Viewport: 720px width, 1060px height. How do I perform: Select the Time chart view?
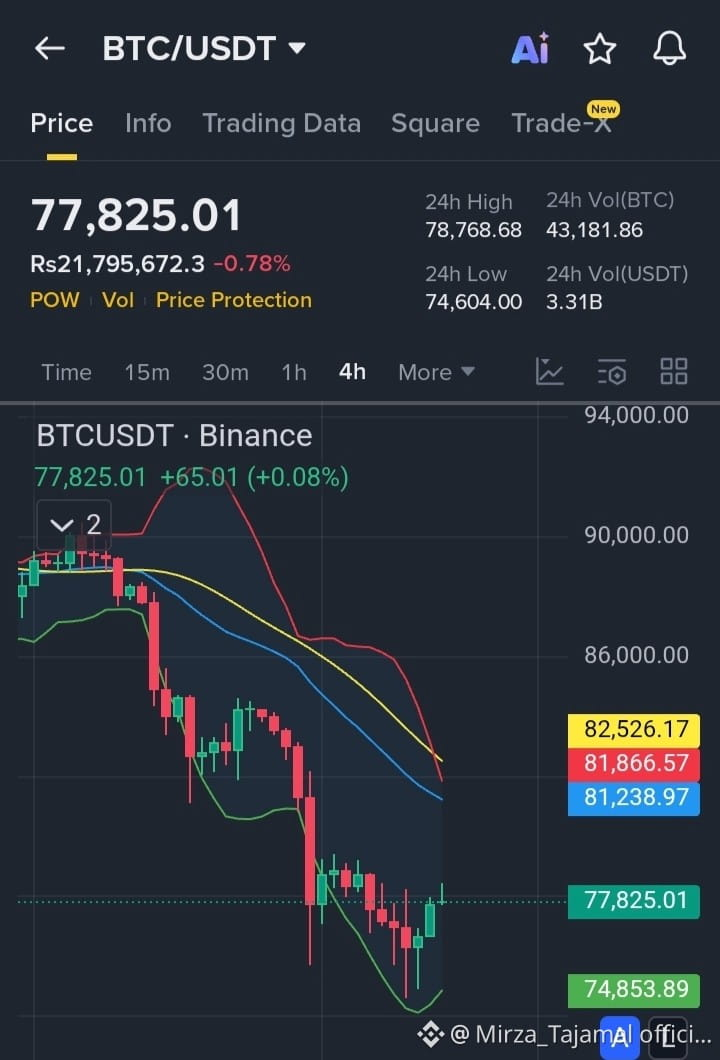(x=66, y=372)
